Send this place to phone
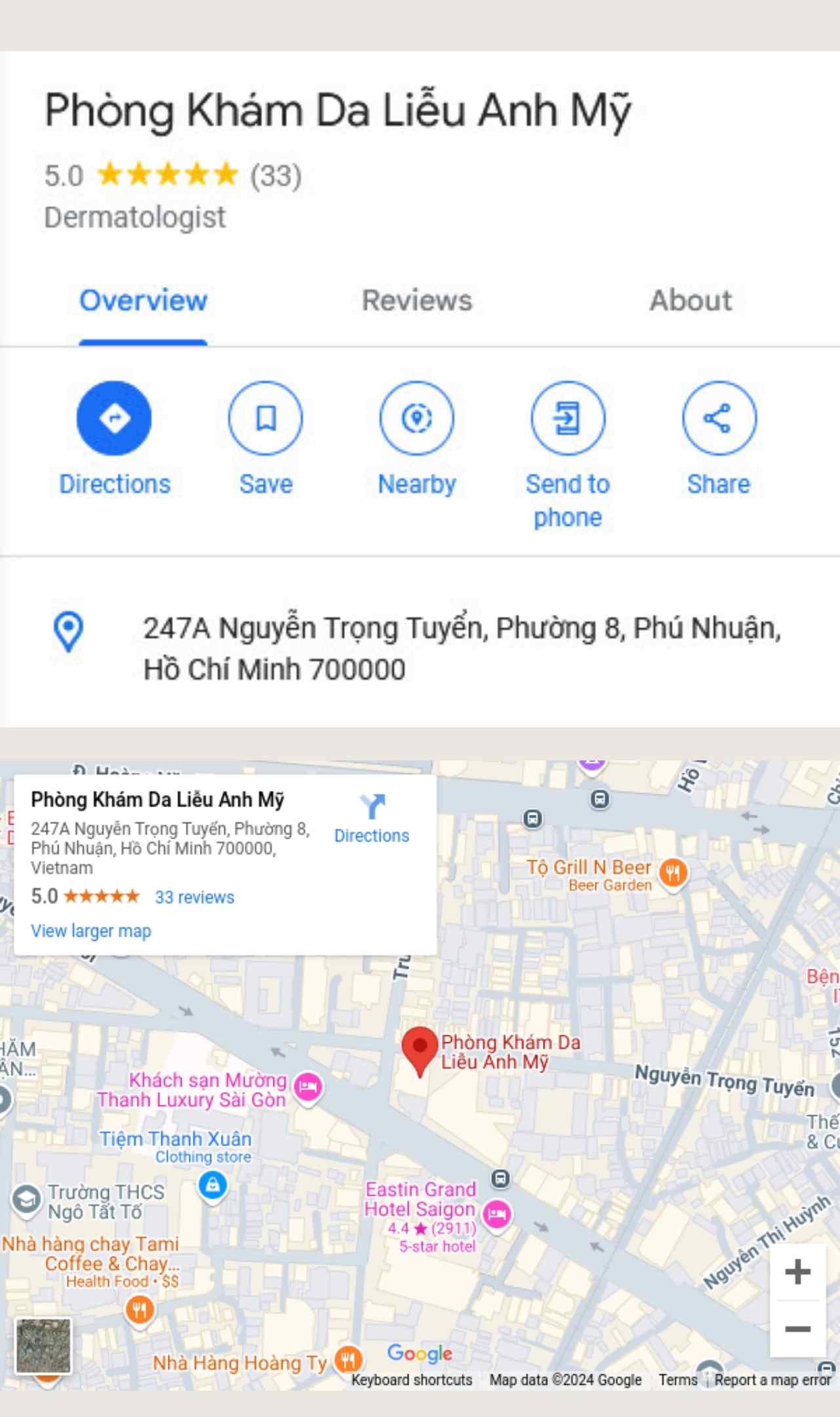This screenshot has height=1417, width=840. pyautogui.click(x=568, y=418)
